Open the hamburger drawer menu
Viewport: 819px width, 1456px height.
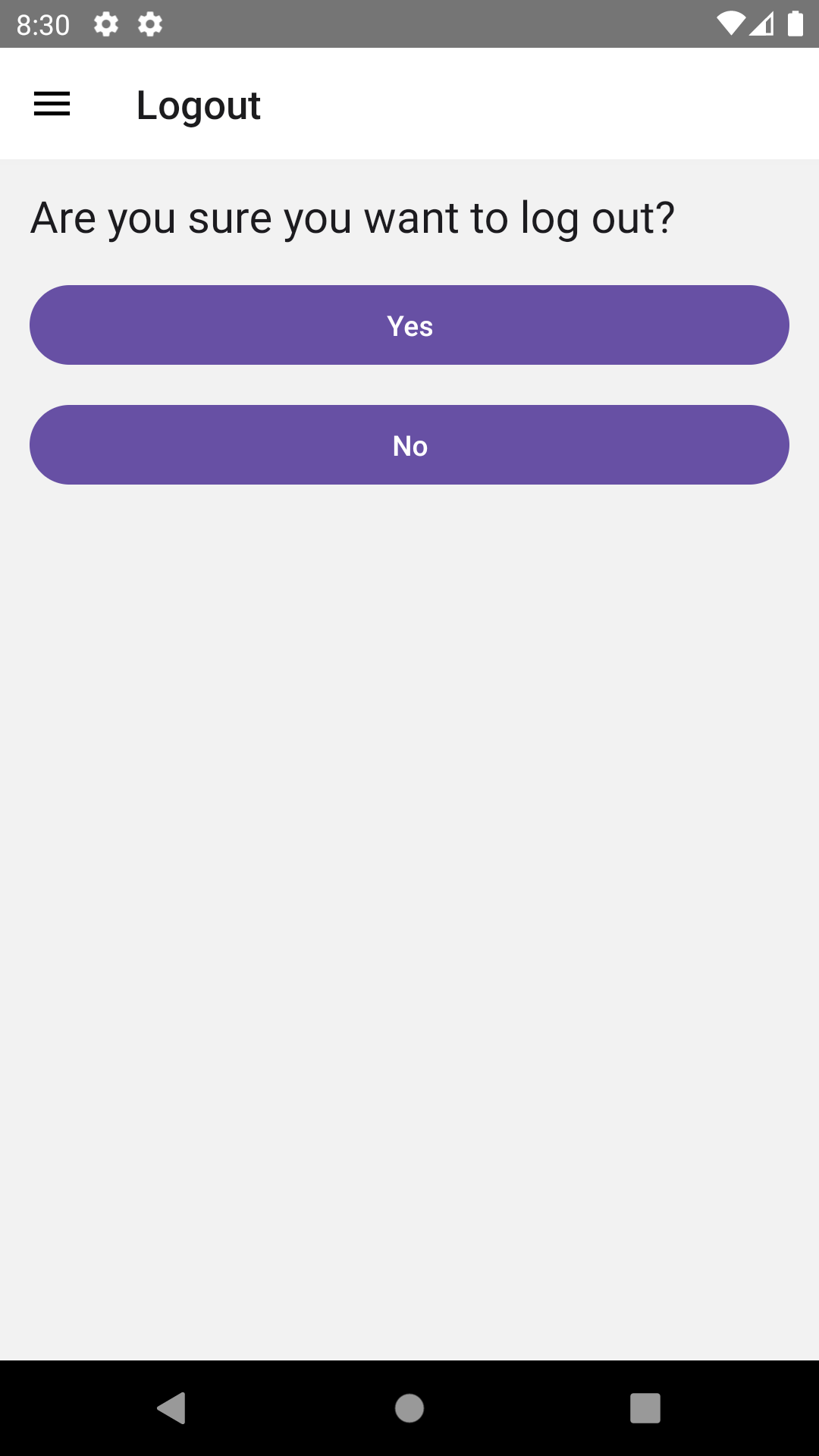pos(52,104)
